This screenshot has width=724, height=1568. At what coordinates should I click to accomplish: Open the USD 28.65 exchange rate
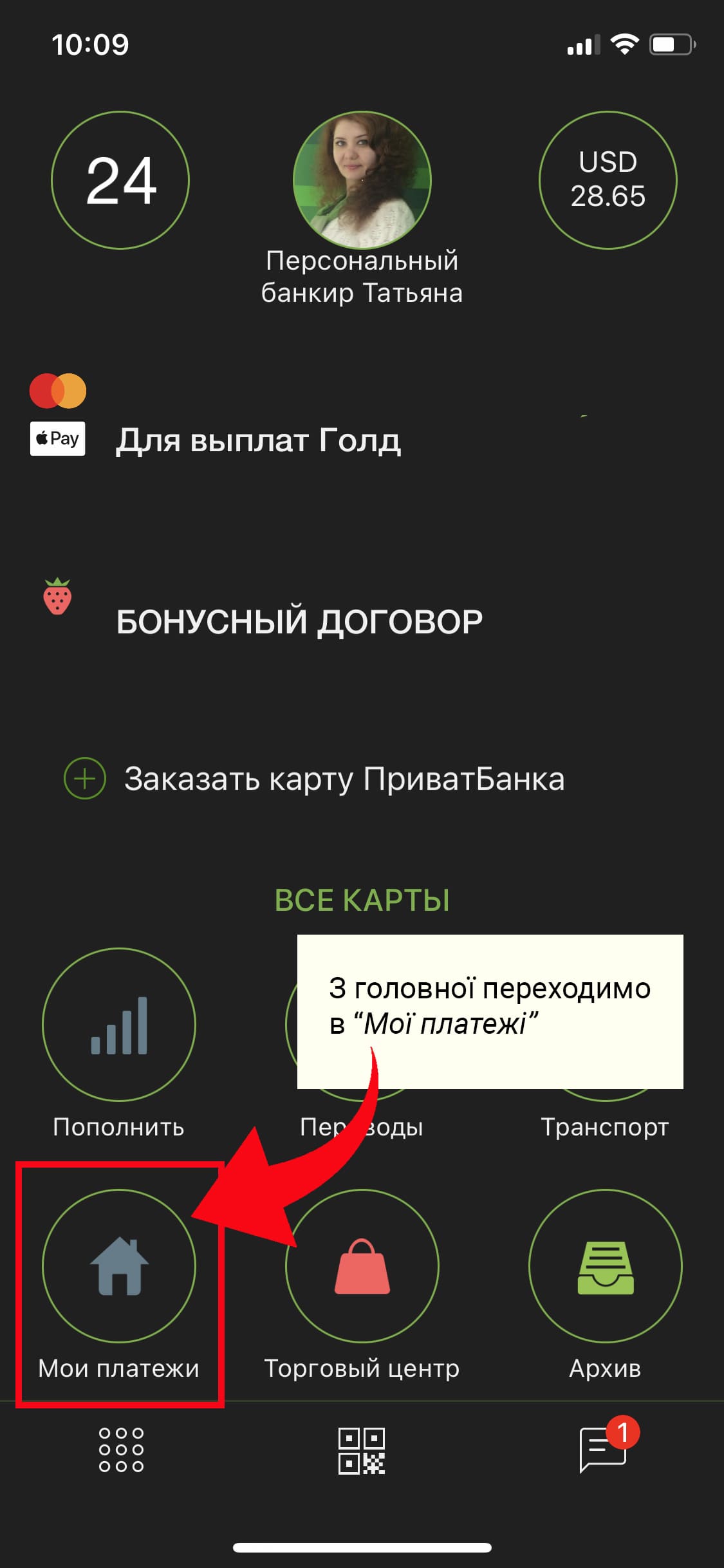[608, 180]
